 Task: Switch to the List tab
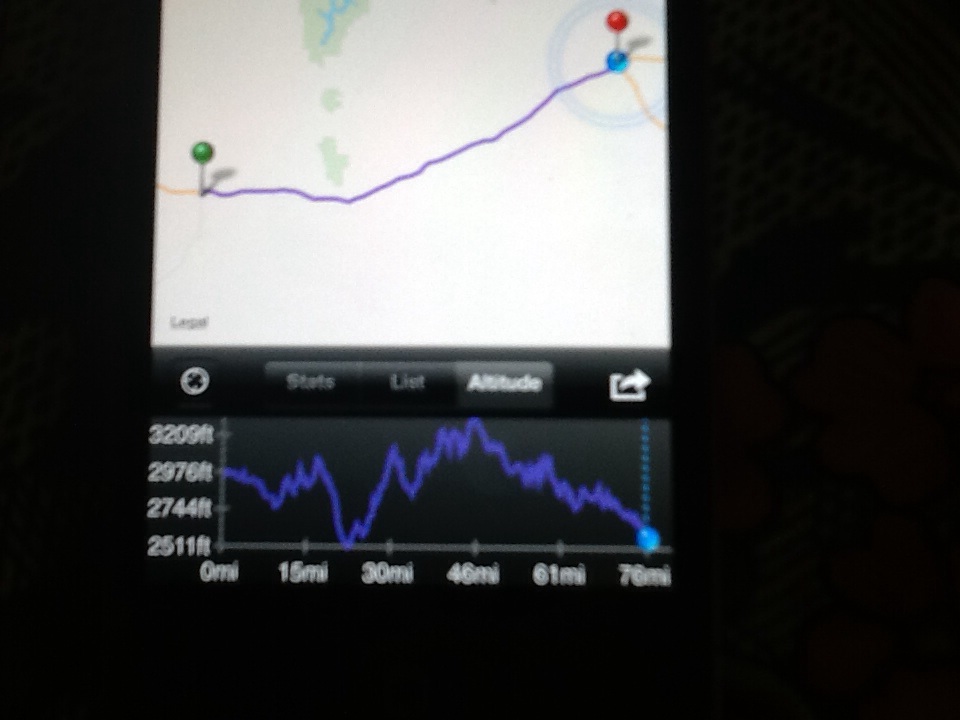point(408,382)
